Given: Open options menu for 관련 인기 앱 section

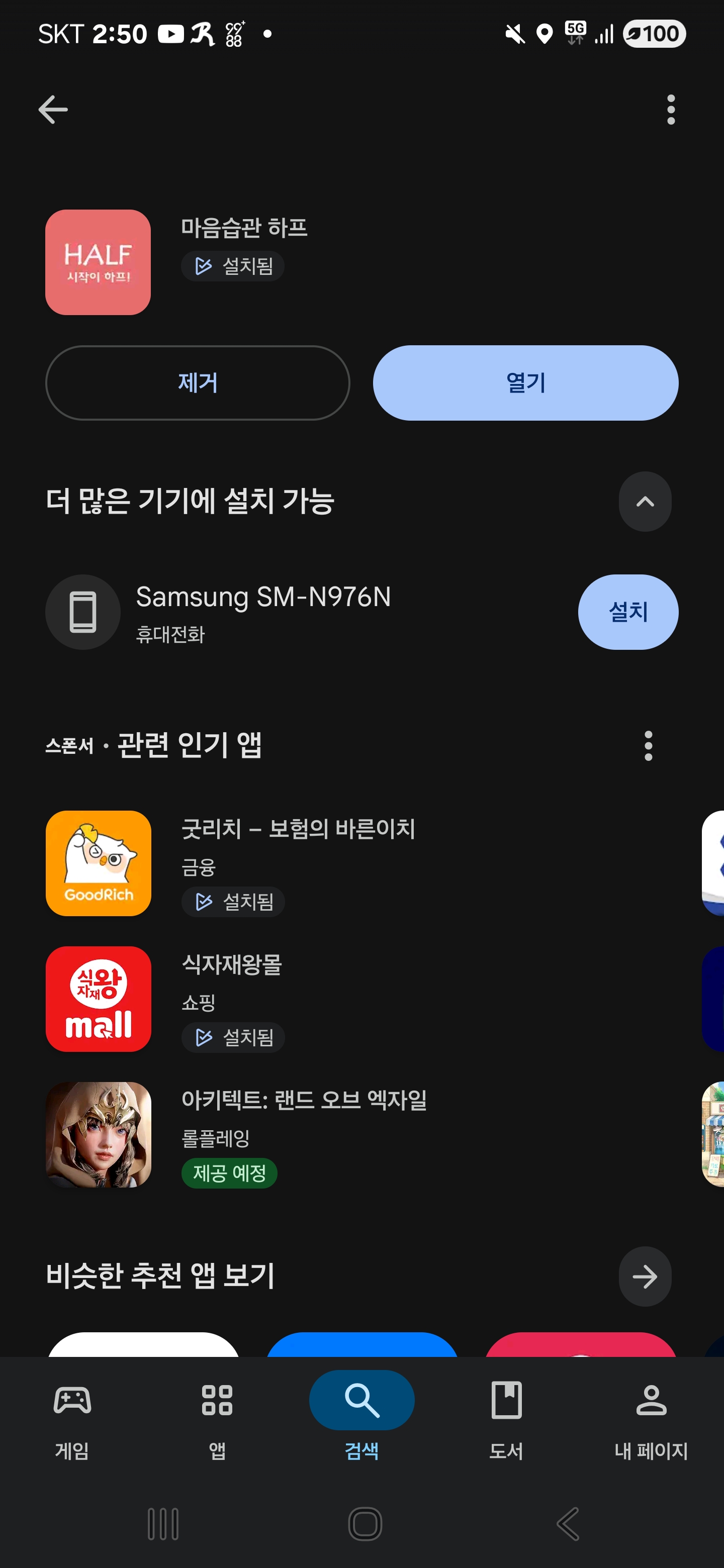Looking at the screenshot, I should tap(648, 746).
